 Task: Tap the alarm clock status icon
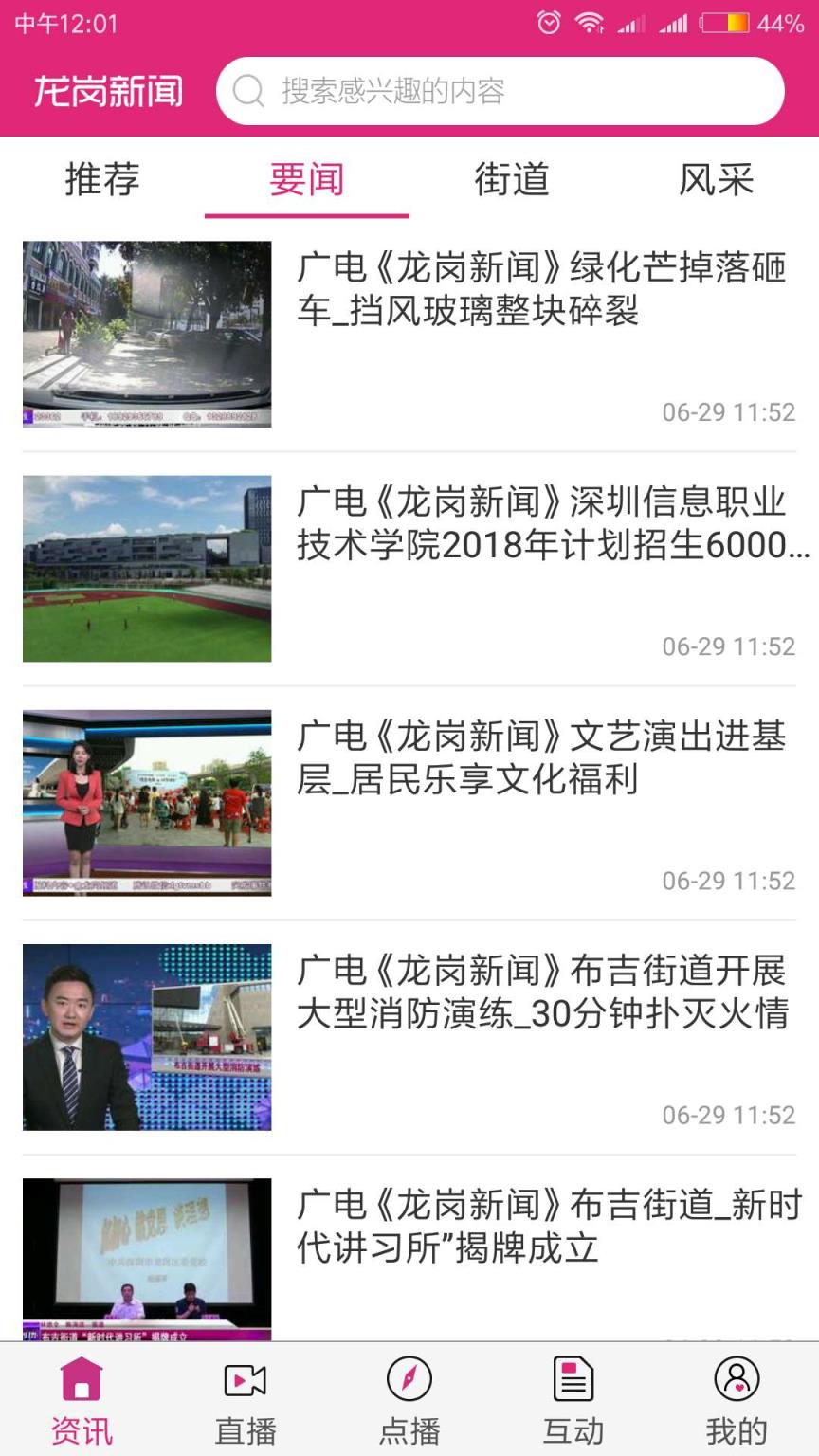(547, 22)
